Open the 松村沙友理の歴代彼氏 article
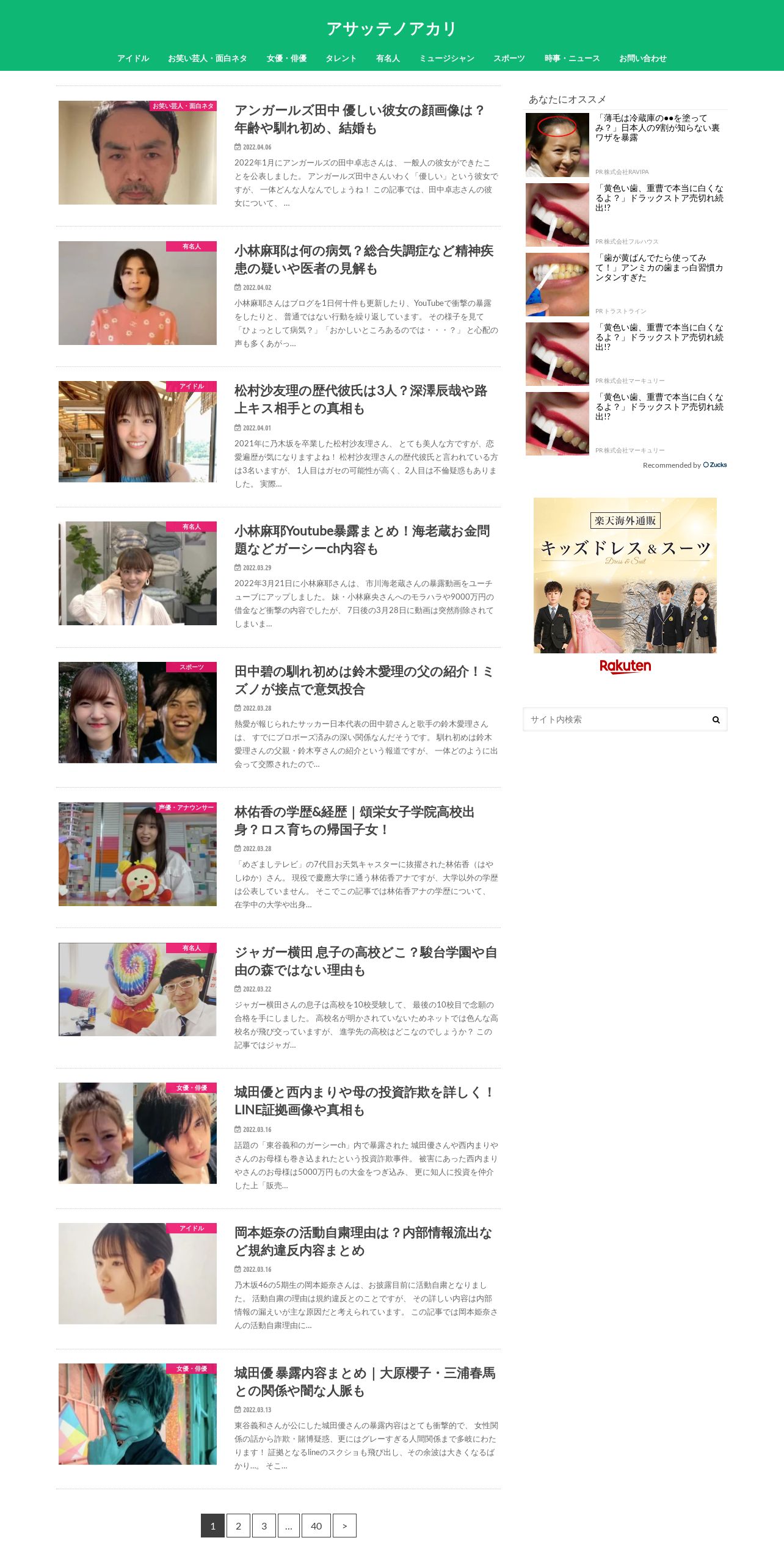 pyautogui.click(x=360, y=399)
